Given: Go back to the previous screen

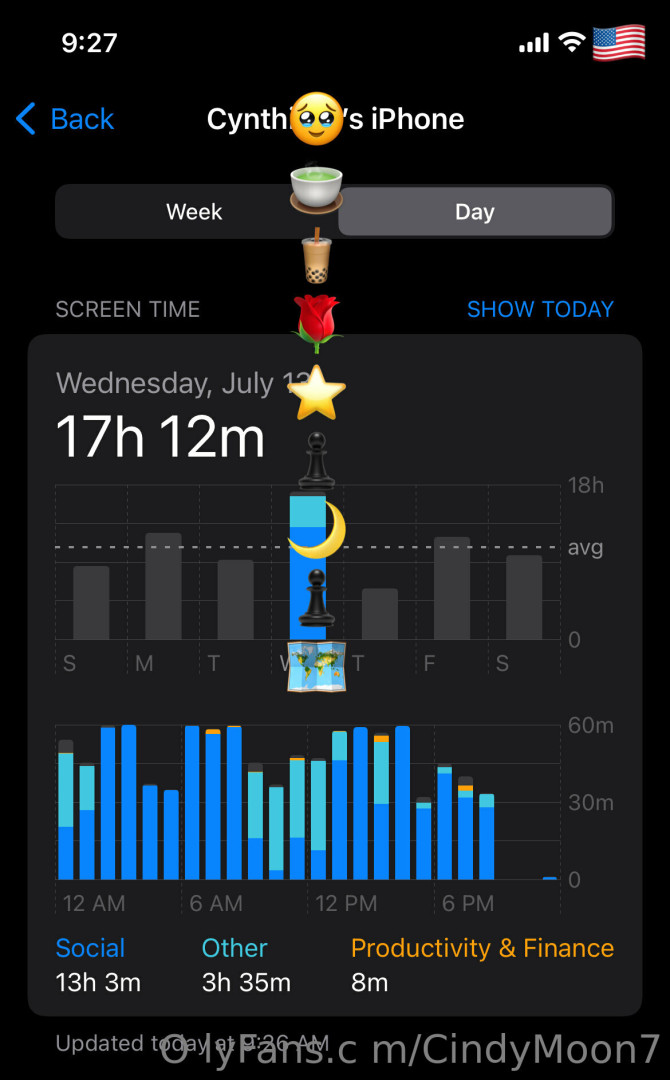Looking at the screenshot, I should click(x=65, y=119).
